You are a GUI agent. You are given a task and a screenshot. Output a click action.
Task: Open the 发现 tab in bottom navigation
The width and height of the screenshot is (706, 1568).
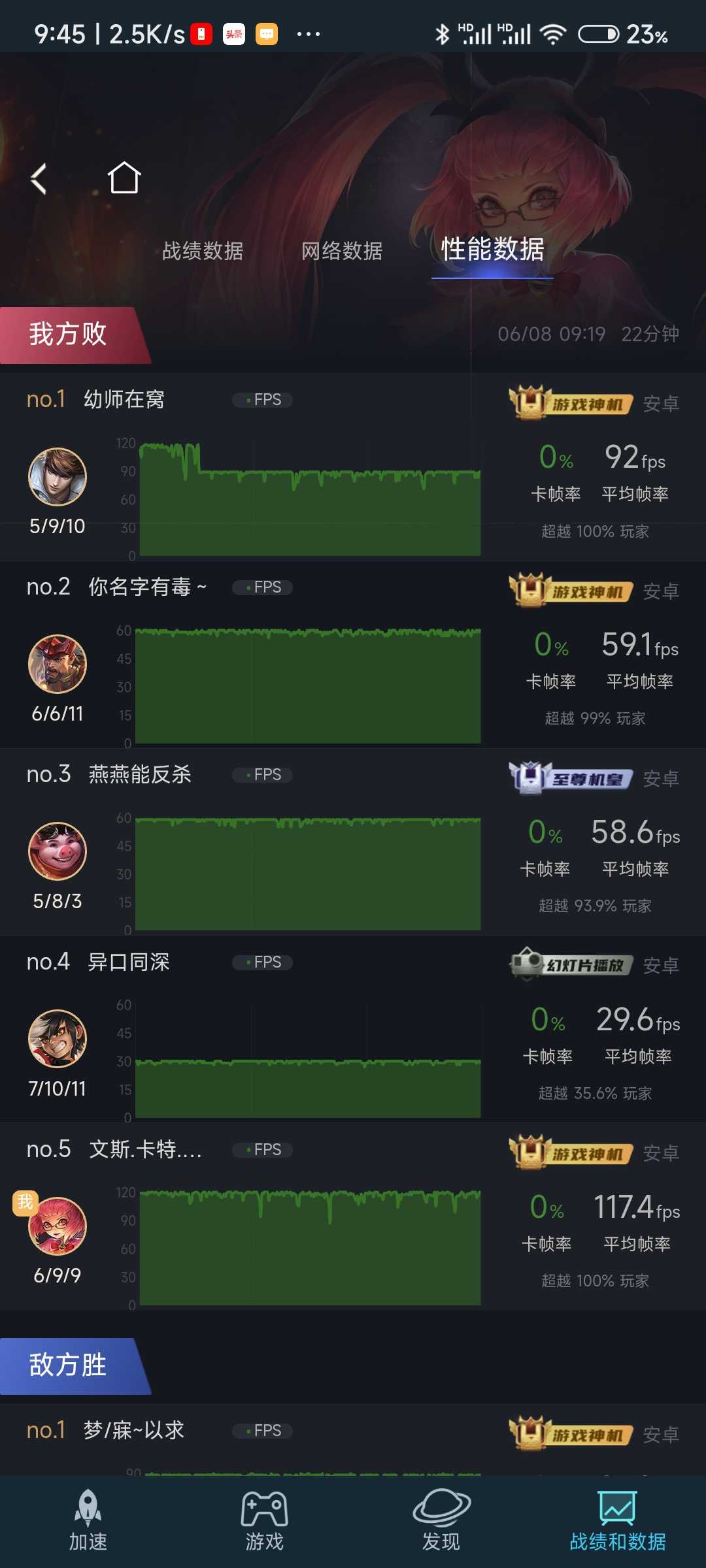pyautogui.click(x=441, y=1521)
